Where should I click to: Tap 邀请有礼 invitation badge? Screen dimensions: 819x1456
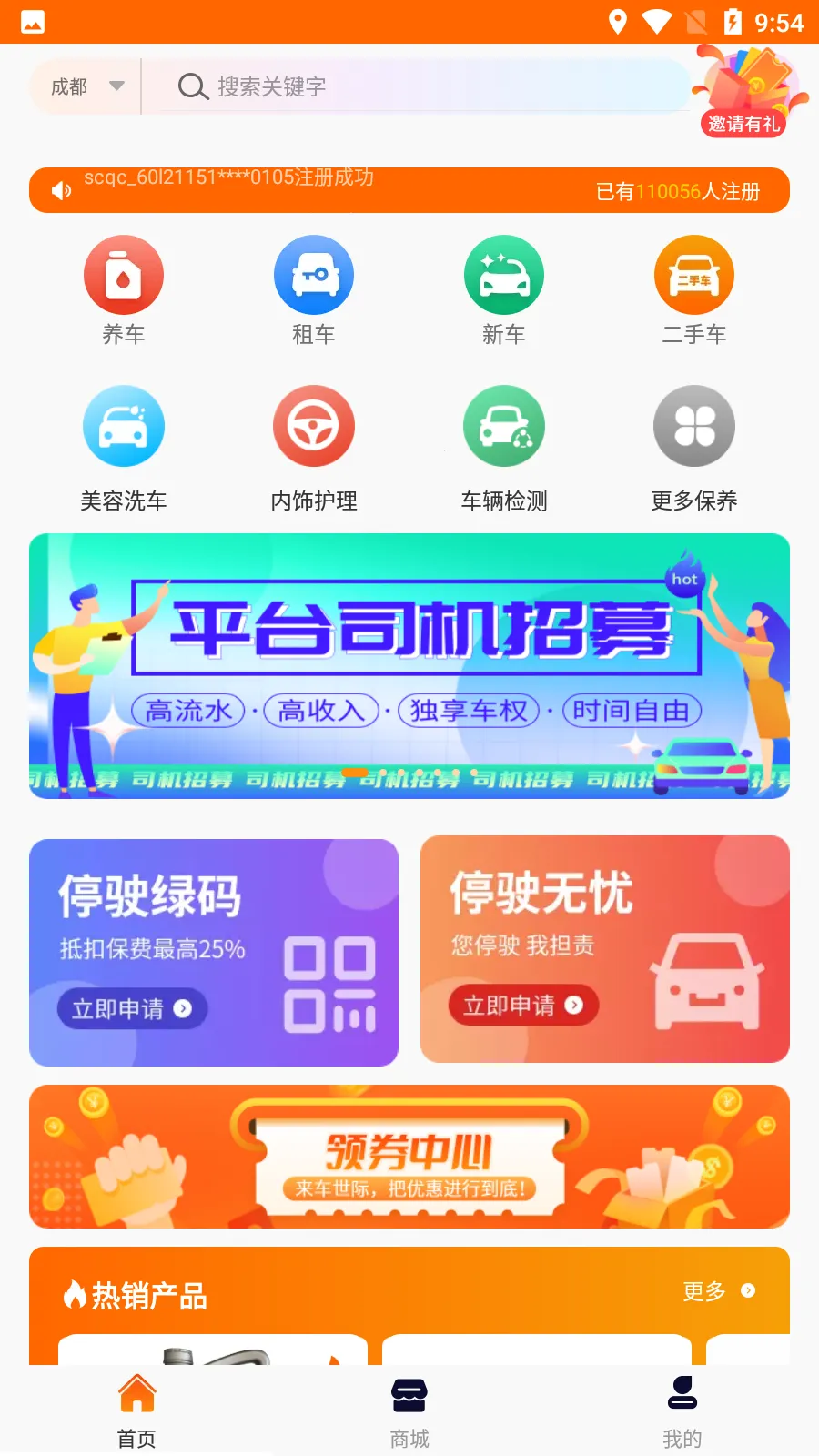tap(744, 126)
